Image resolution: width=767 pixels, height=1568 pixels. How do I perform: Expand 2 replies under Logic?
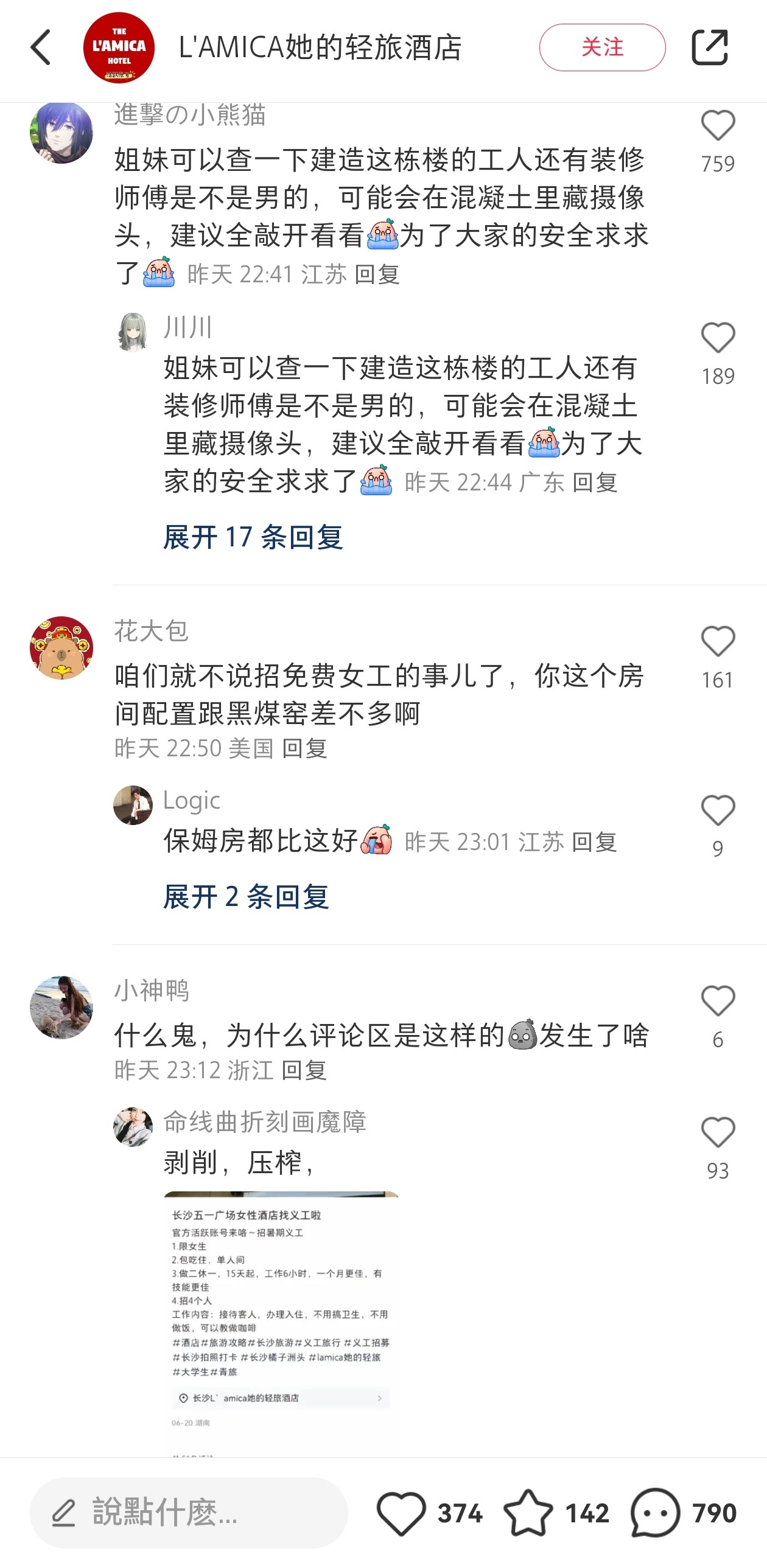click(246, 897)
